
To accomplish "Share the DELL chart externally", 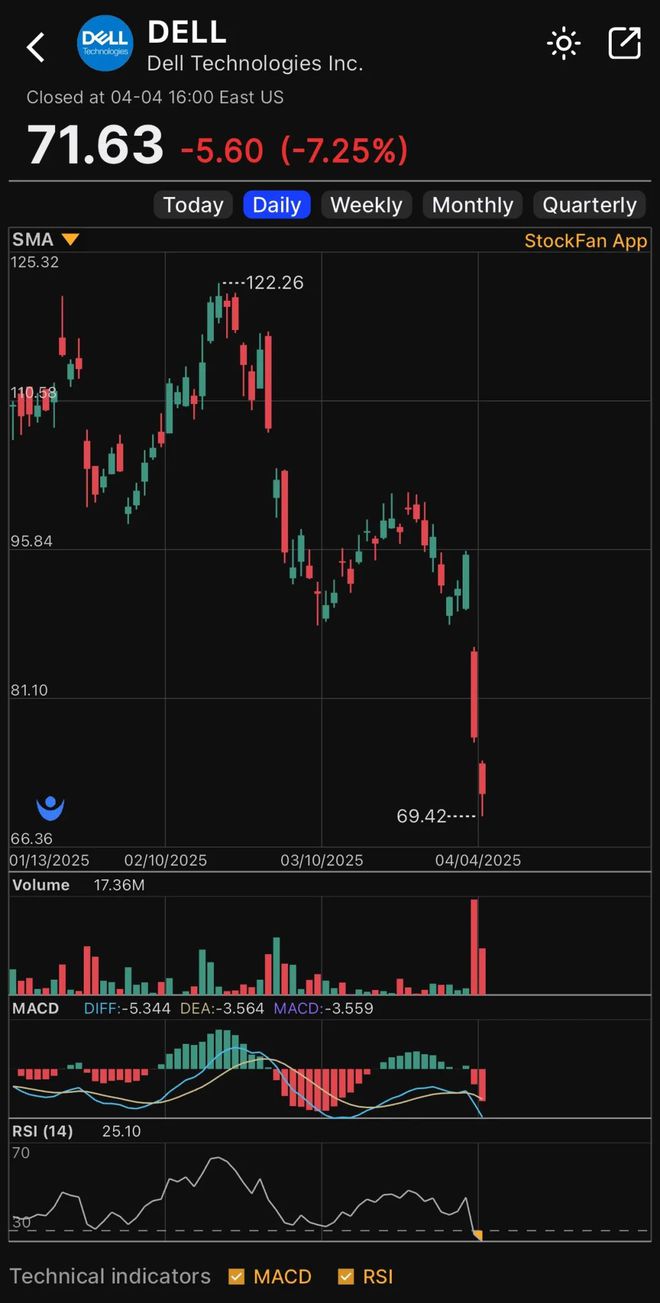I will click(x=624, y=44).
